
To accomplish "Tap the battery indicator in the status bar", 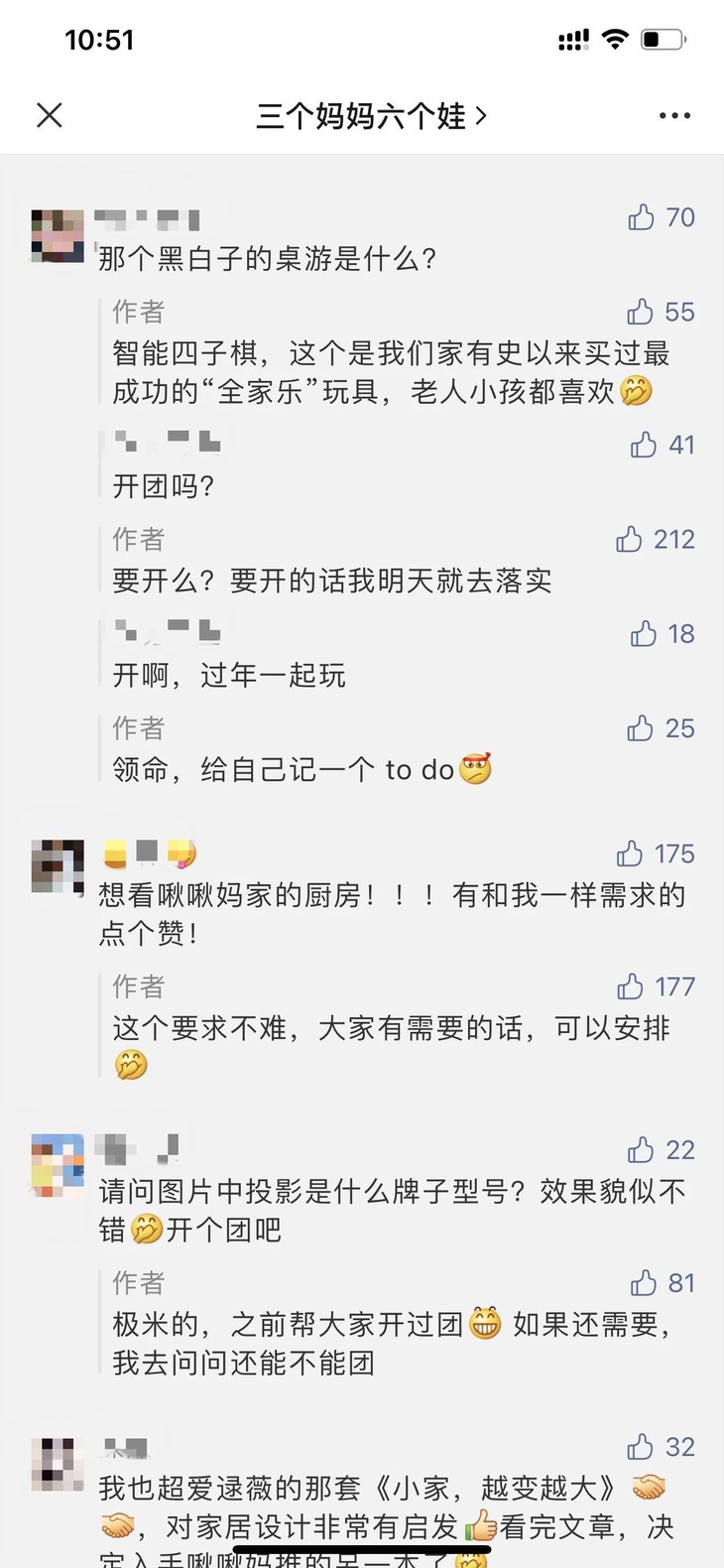I will (663, 40).
